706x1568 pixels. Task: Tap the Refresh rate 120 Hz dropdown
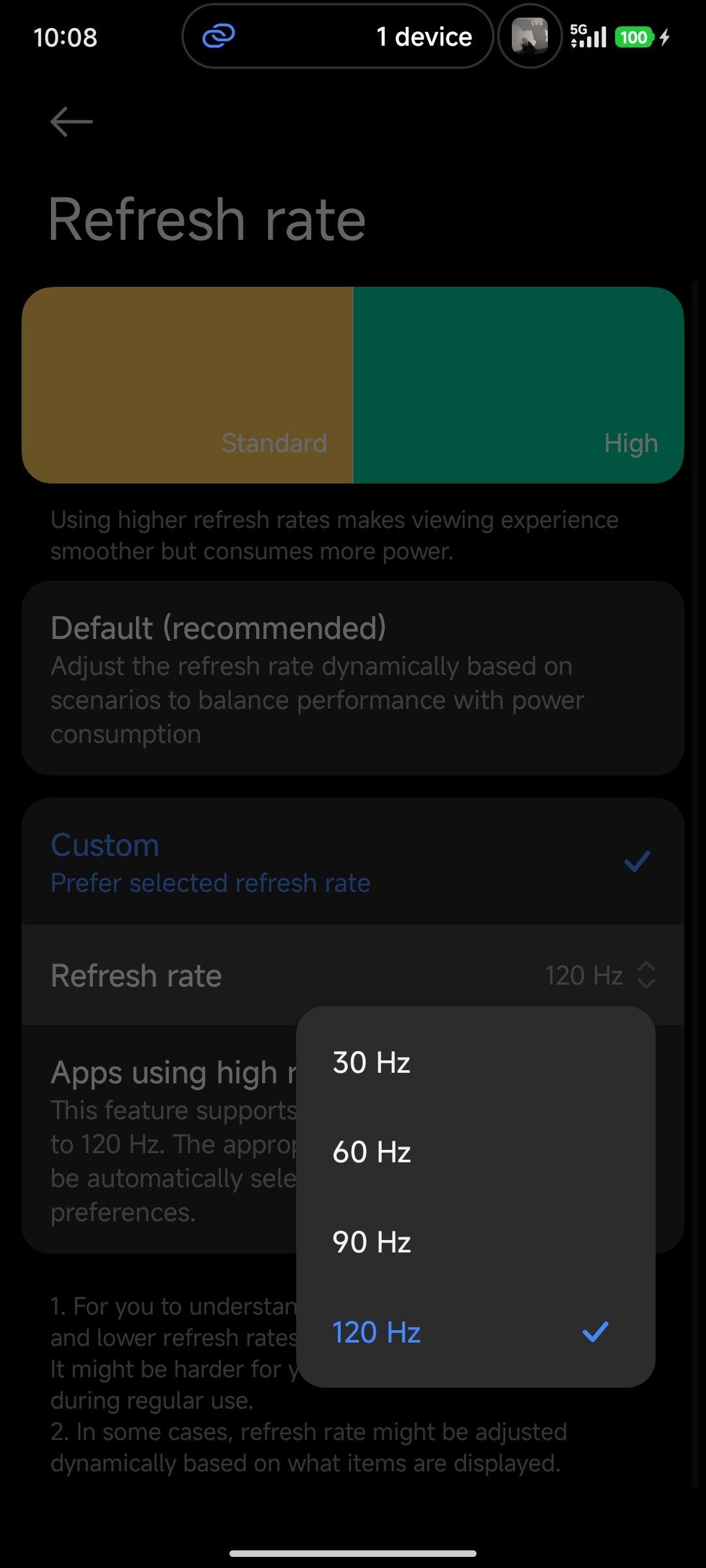pos(599,975)
